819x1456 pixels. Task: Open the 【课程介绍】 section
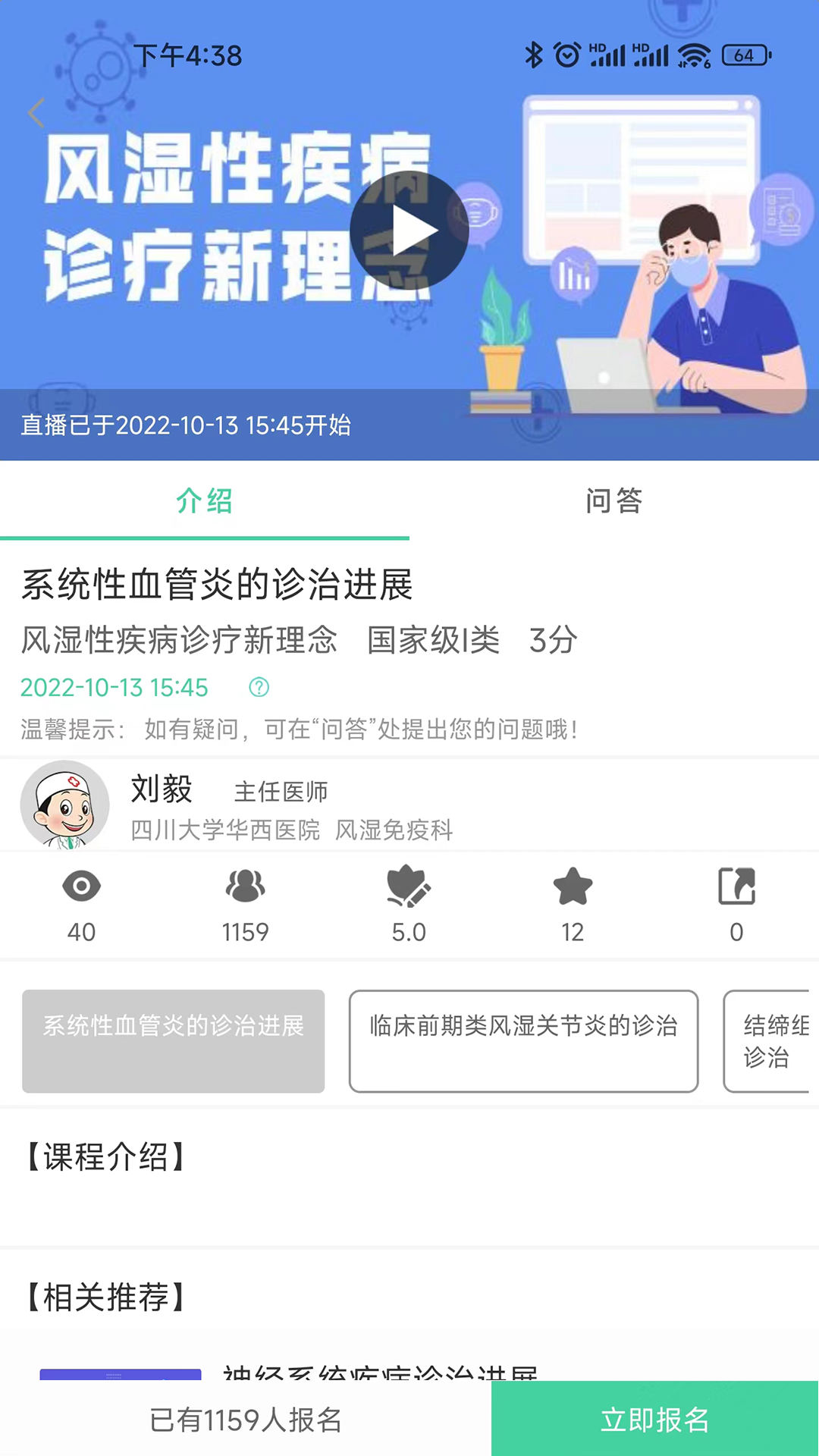click(x=103, y=1158)
